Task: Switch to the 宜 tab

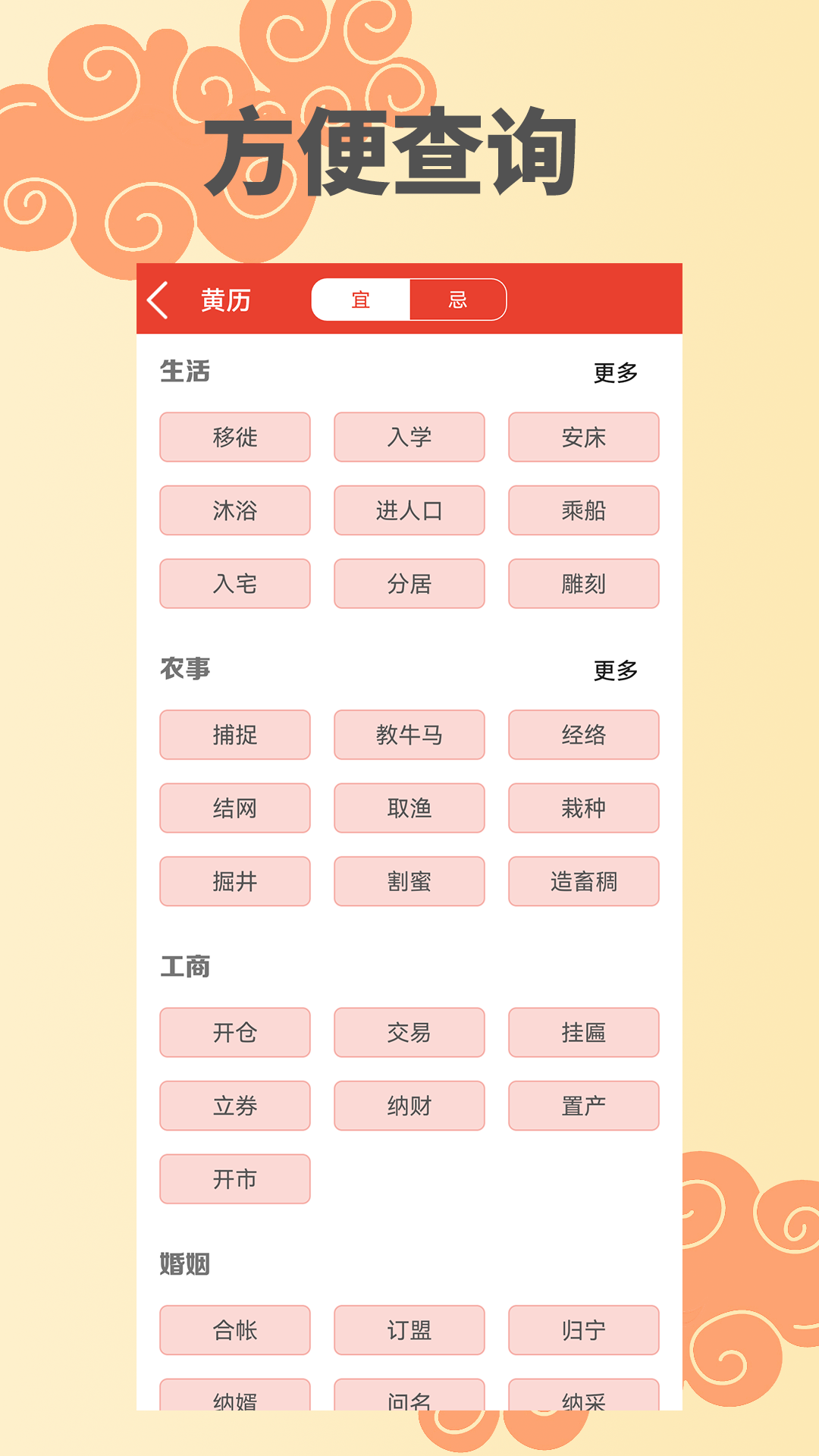Action: pyautogui.click(x=359, y=299)
